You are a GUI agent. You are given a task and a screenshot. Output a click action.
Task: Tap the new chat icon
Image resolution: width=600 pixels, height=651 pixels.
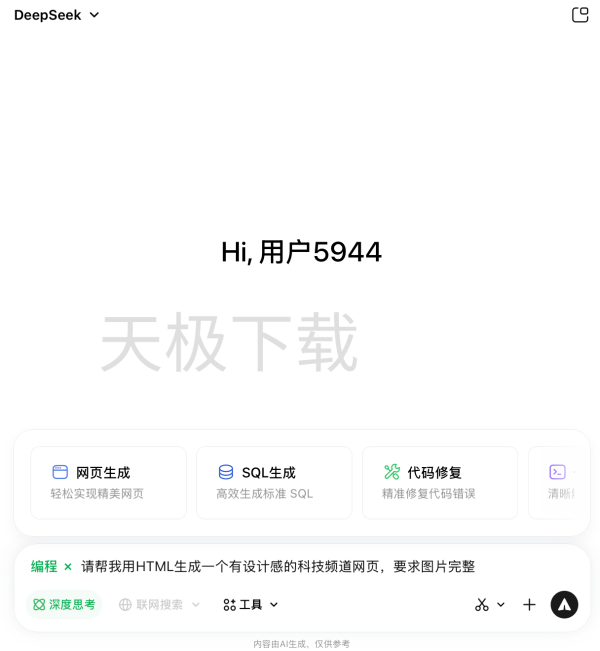click(580, 15)
